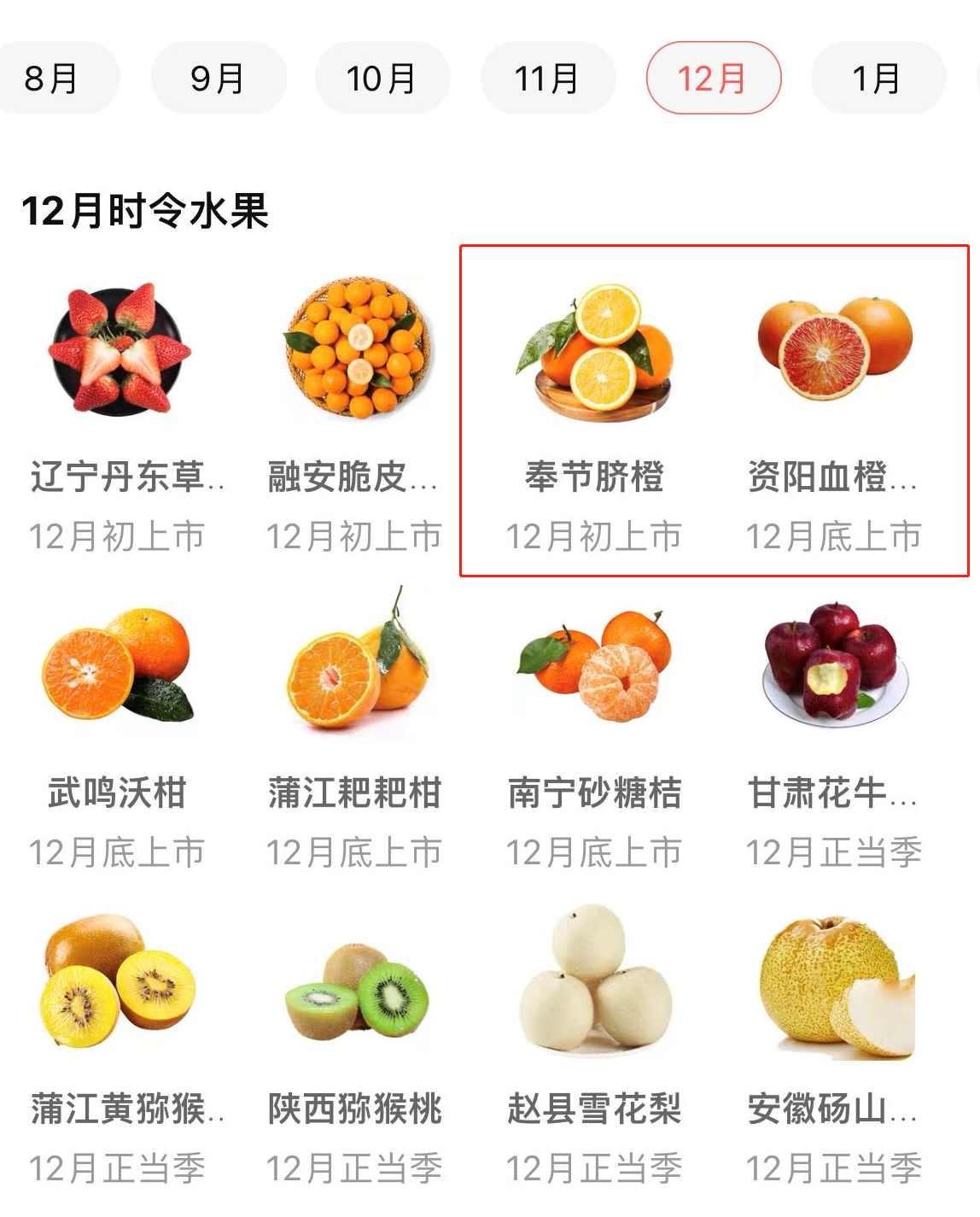Tap the selected 12月 tab
The width and height of the screenshot is (980, 1217).
[x=713, y=79]
